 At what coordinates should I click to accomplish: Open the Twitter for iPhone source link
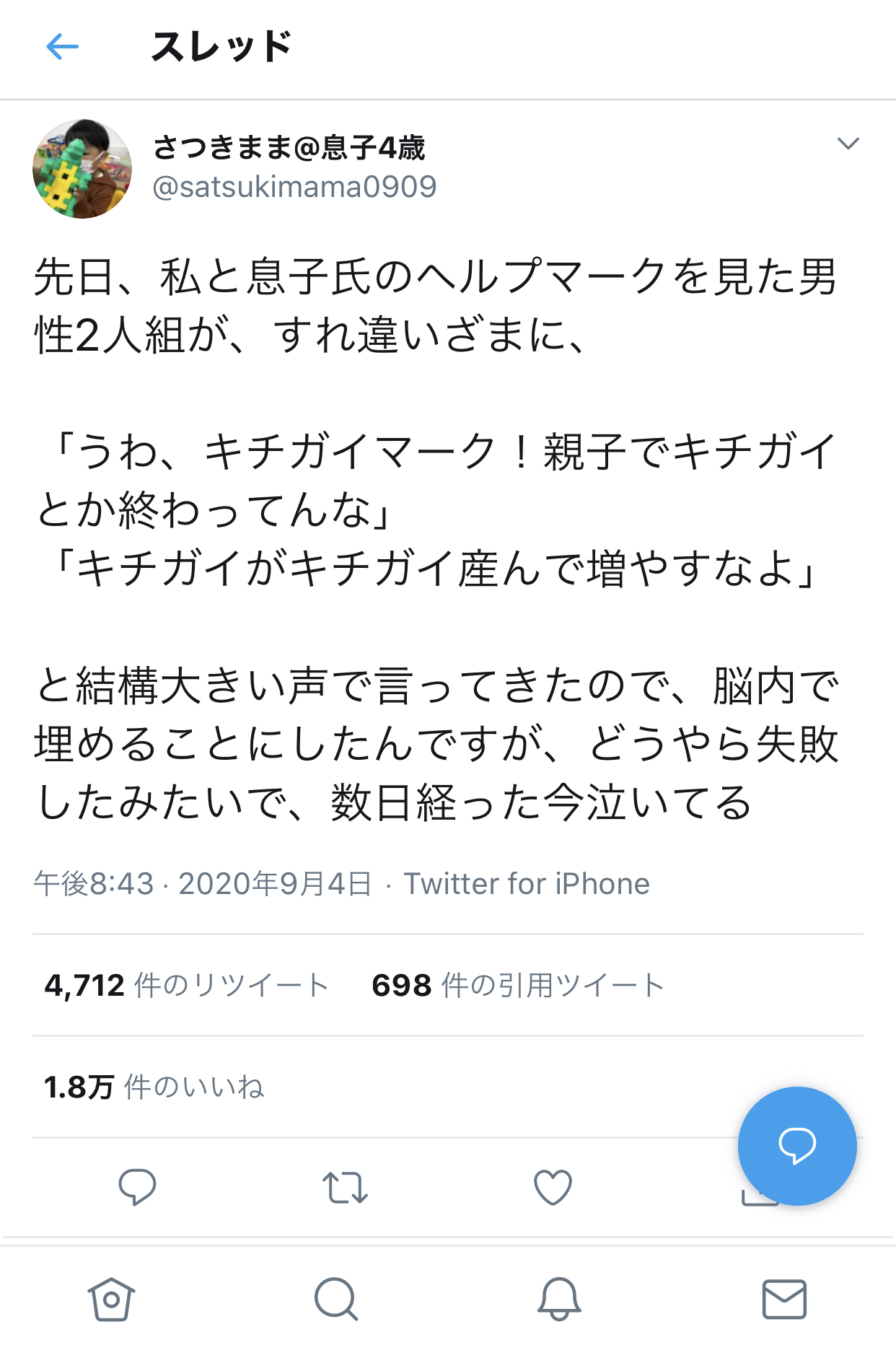click(x=527, y=884)
